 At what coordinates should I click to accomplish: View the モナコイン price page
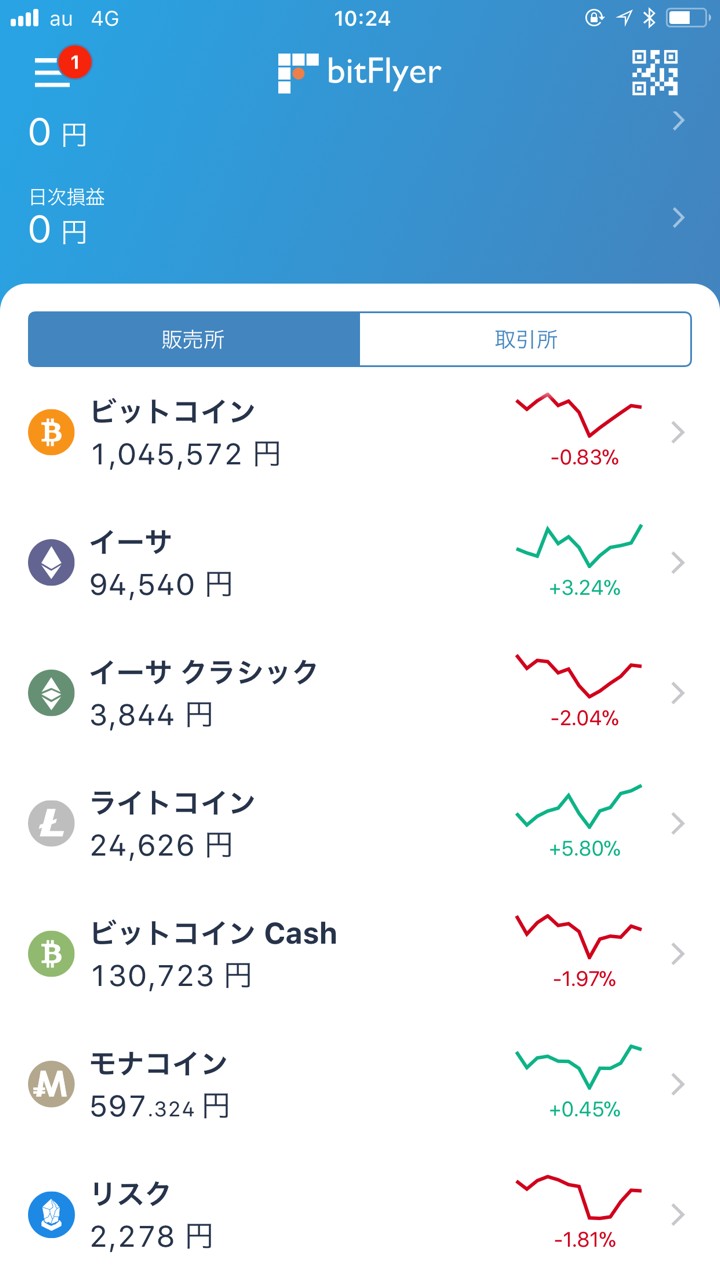[x=359, y=1084]
